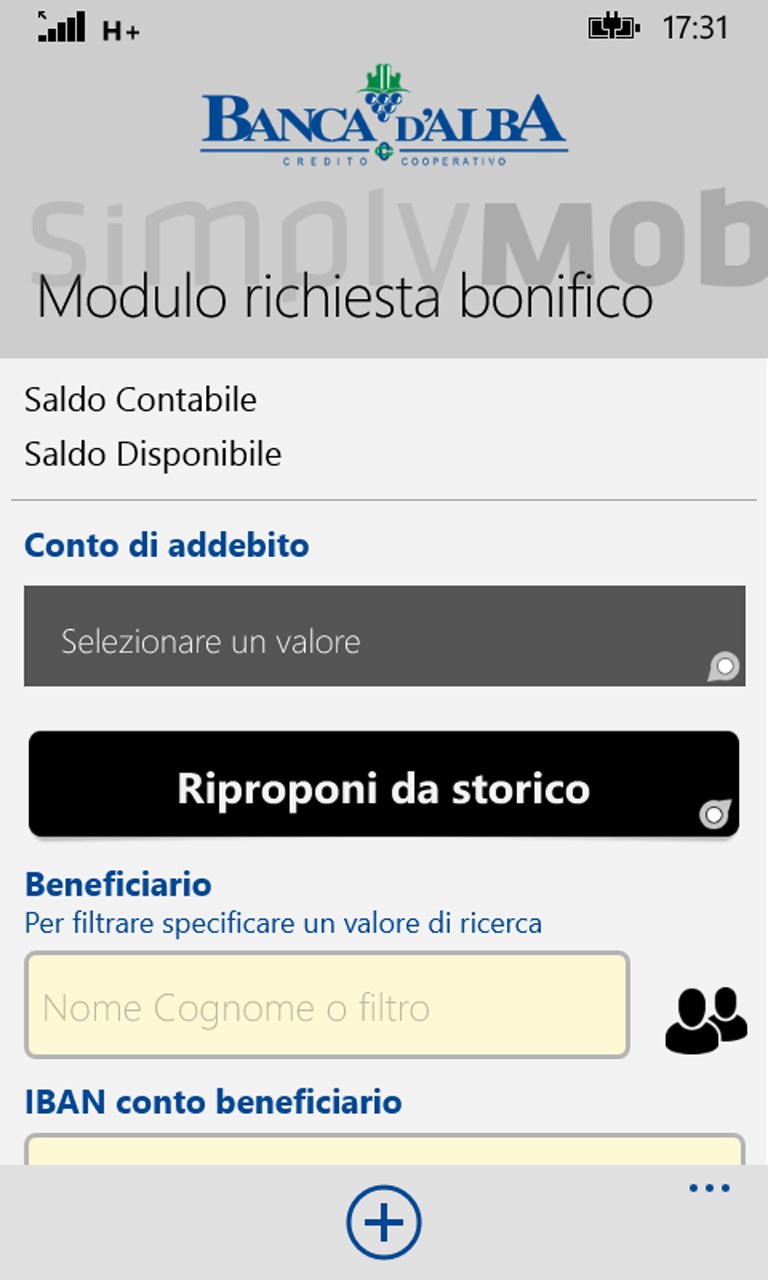Tap the Conto di addebito label

click(x=166, y=545)
